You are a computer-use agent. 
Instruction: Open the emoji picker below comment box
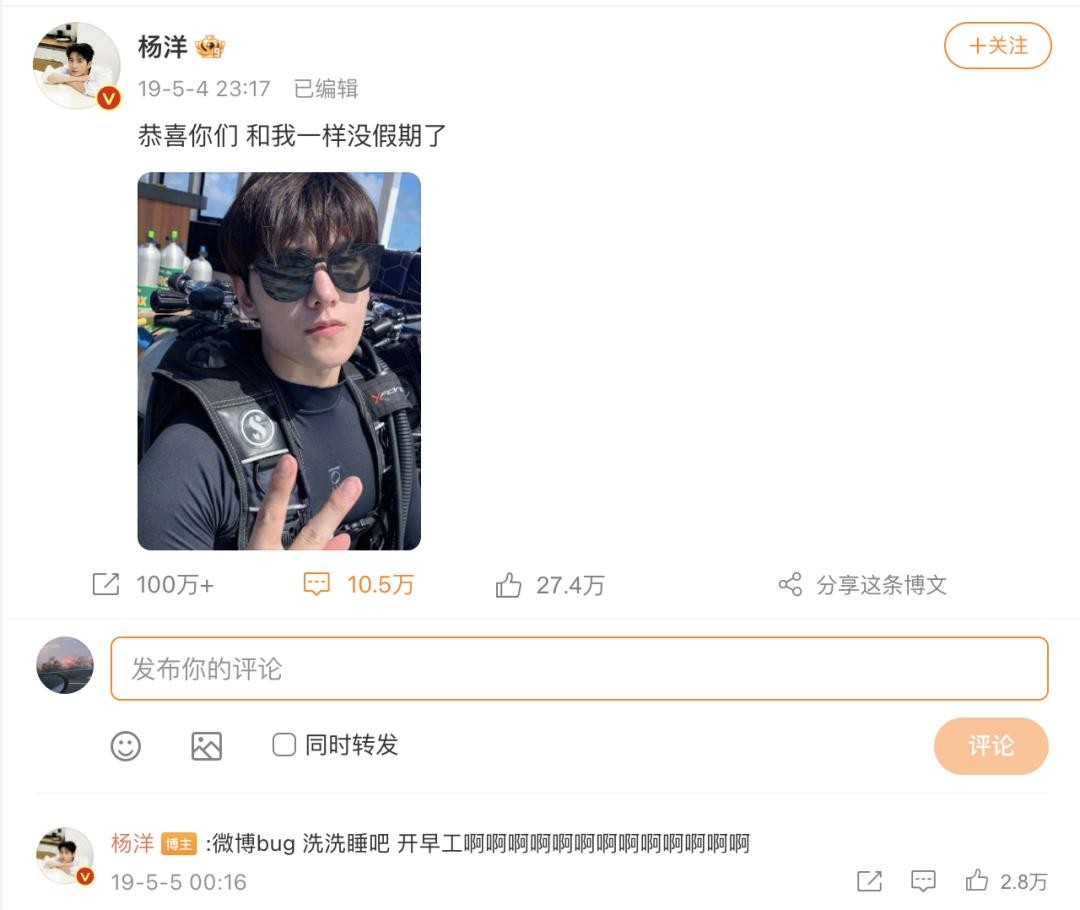[x=125, y=745]
